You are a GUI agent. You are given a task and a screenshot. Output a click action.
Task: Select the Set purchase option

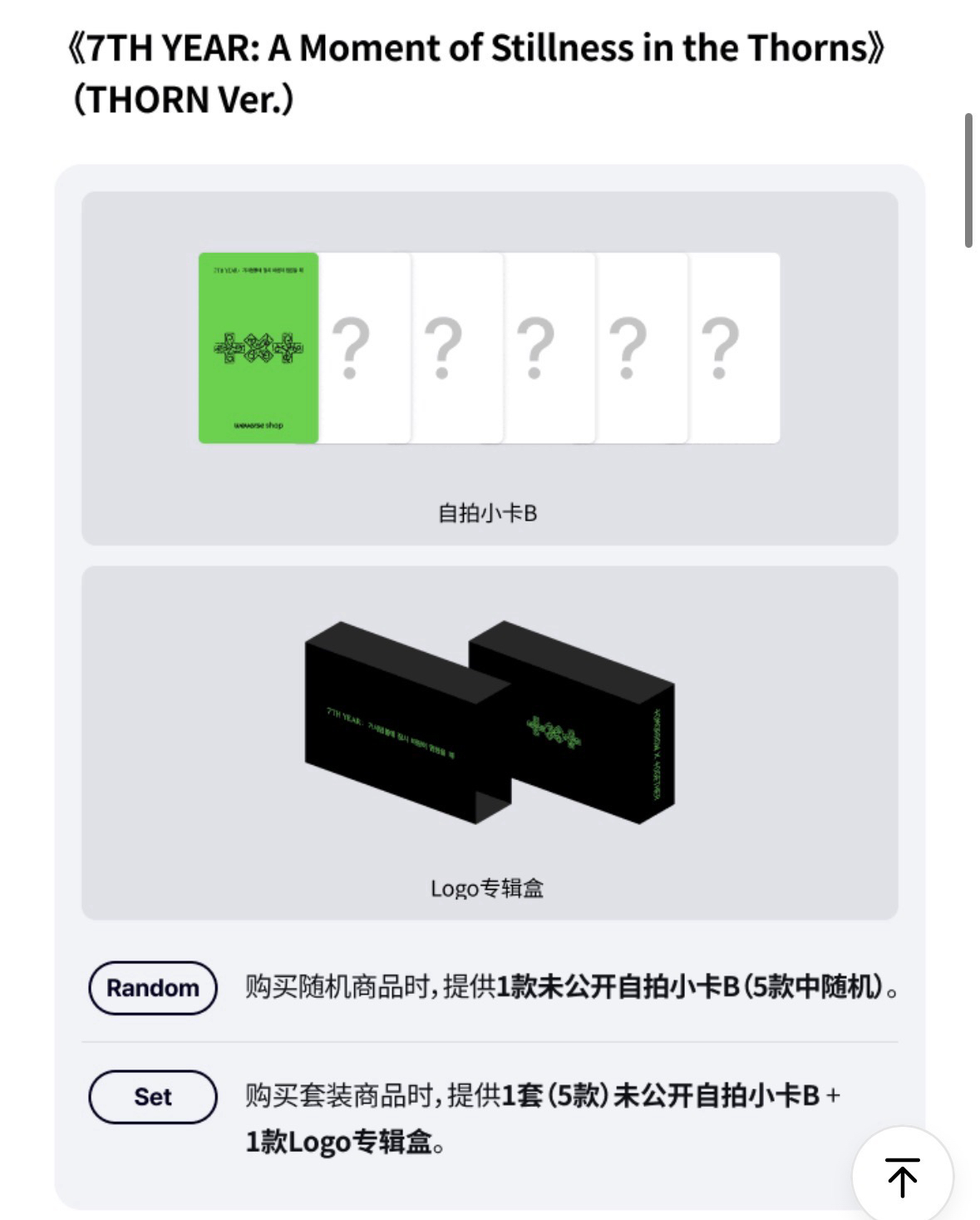coord(151,1096)
